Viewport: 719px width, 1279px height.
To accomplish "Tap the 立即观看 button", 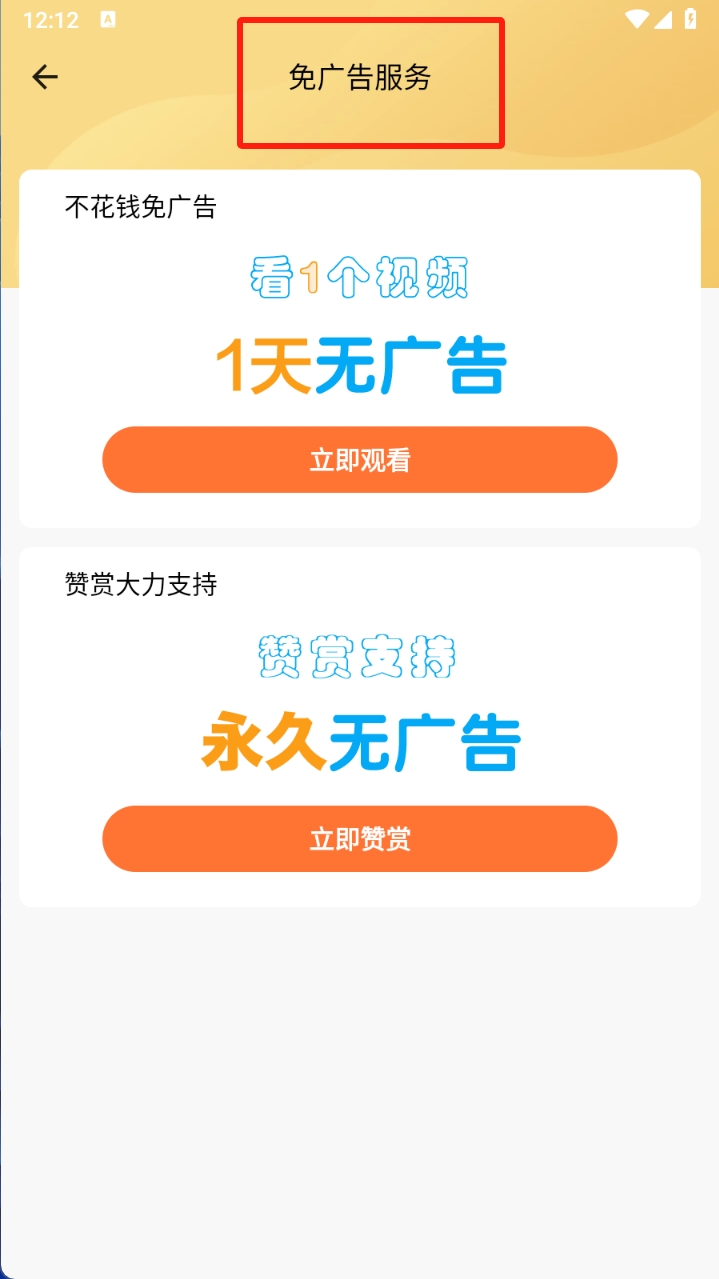I will 359,460.
